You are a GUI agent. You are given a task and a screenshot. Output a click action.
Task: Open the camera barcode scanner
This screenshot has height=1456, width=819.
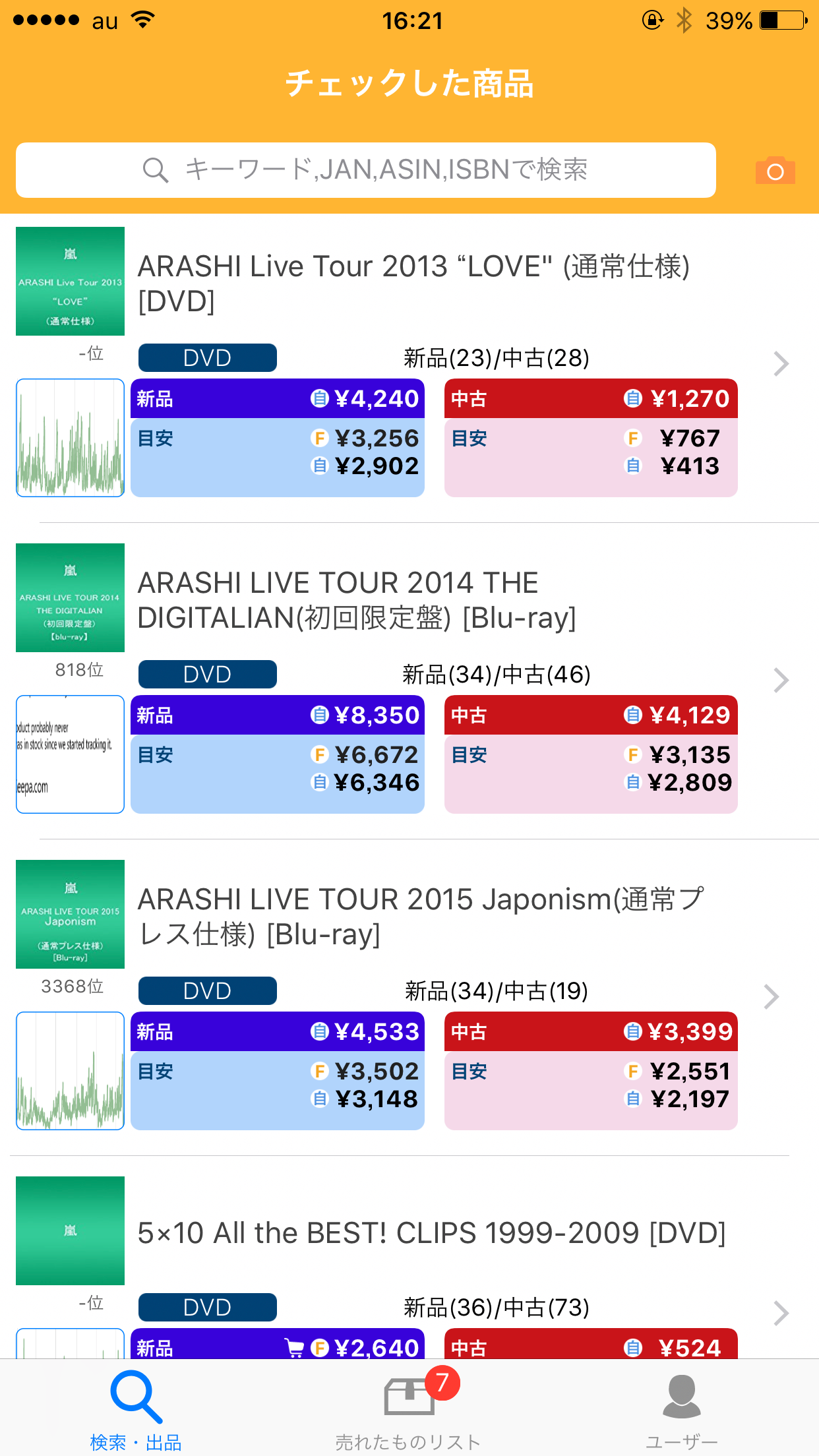(775, 171)
